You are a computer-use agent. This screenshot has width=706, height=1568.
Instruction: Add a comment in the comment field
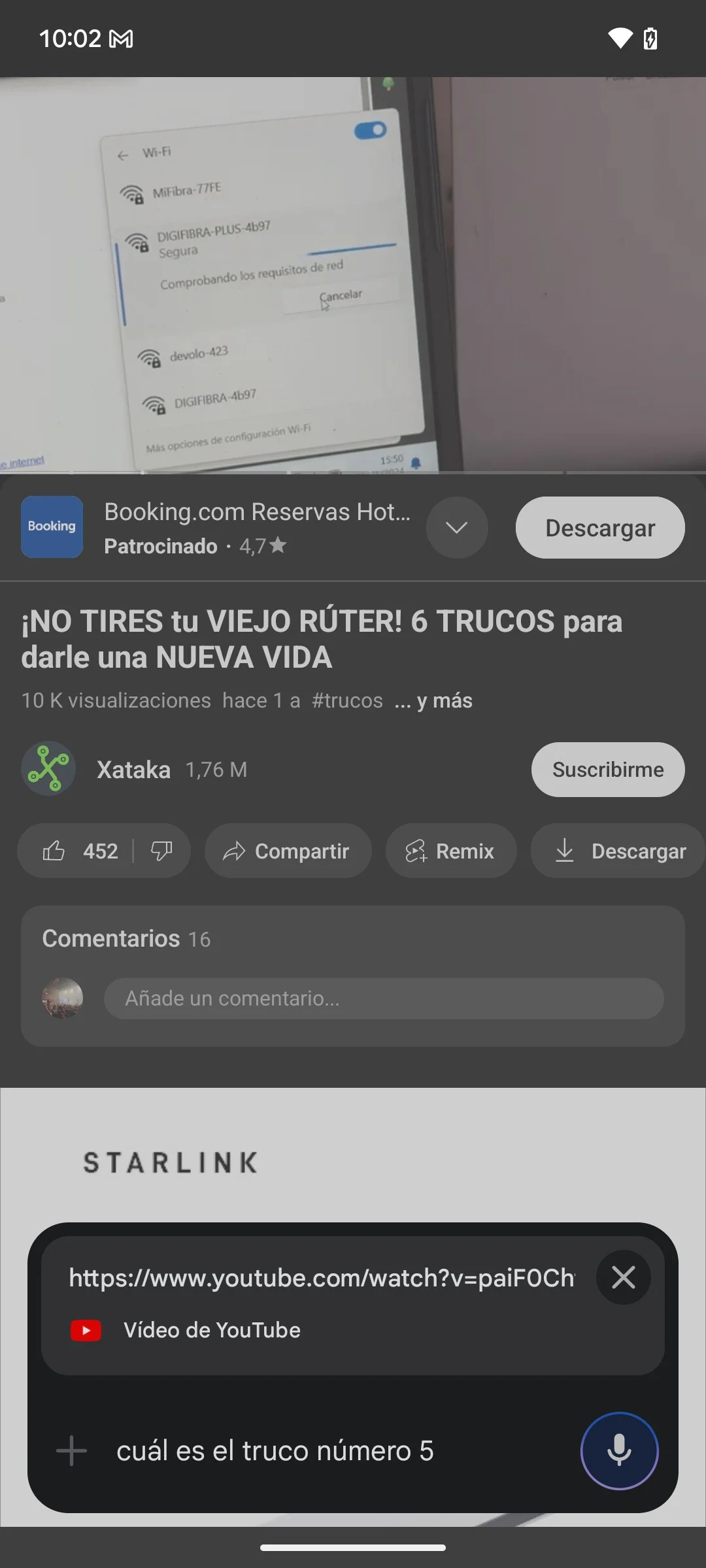pyautogui.click(x=383, y=998)
